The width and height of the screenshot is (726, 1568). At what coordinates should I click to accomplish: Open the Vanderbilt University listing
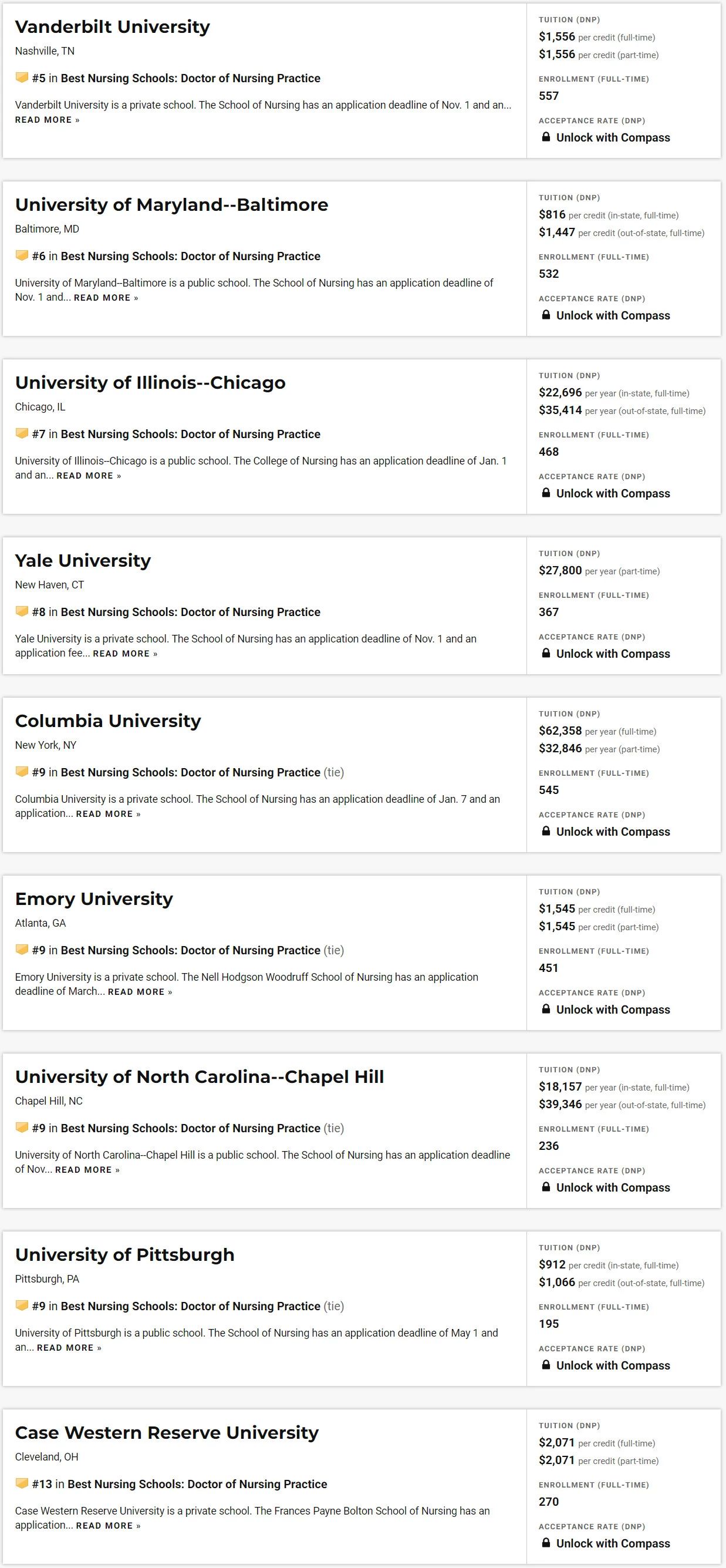(x=112, y=27)
